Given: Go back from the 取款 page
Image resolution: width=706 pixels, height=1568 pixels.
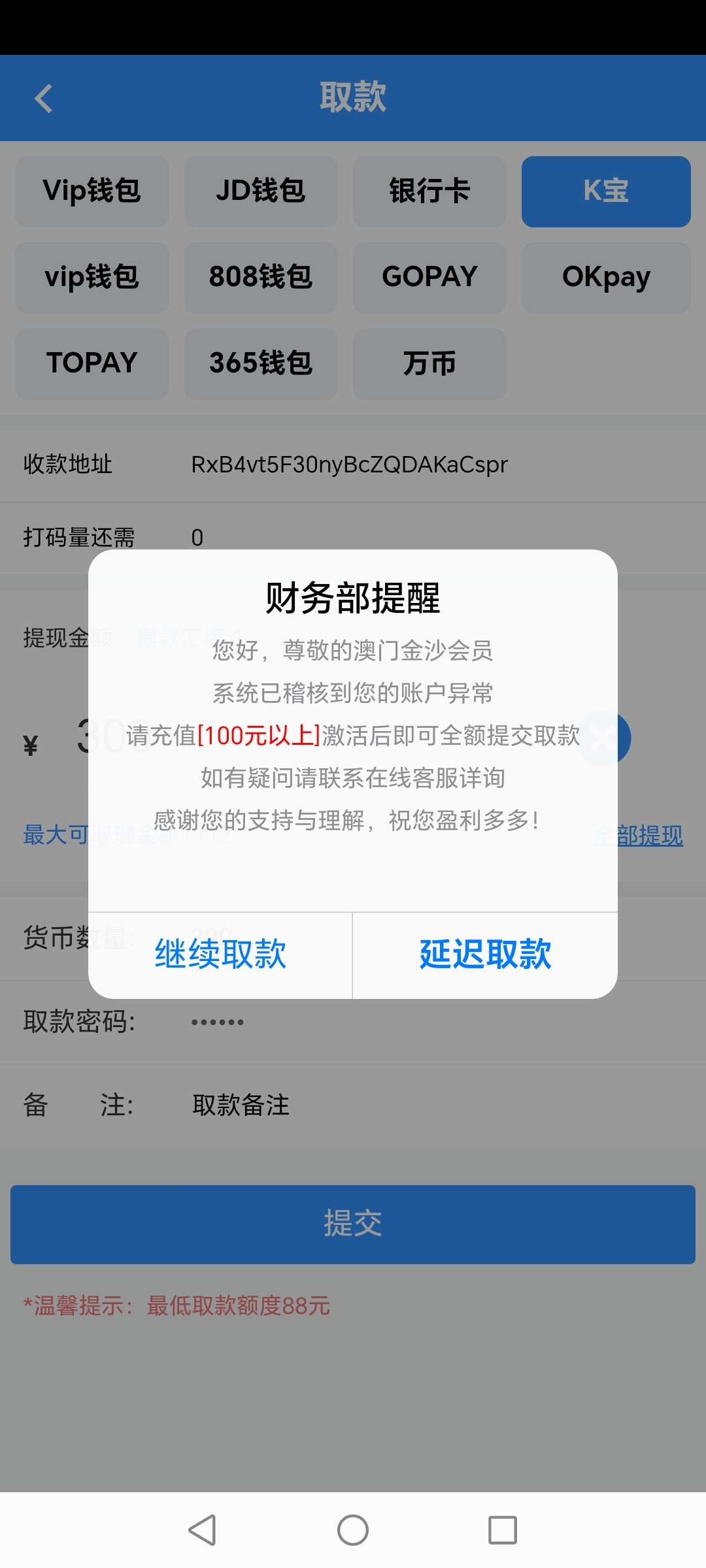Looking at the screenshot, I should [43, 99].
